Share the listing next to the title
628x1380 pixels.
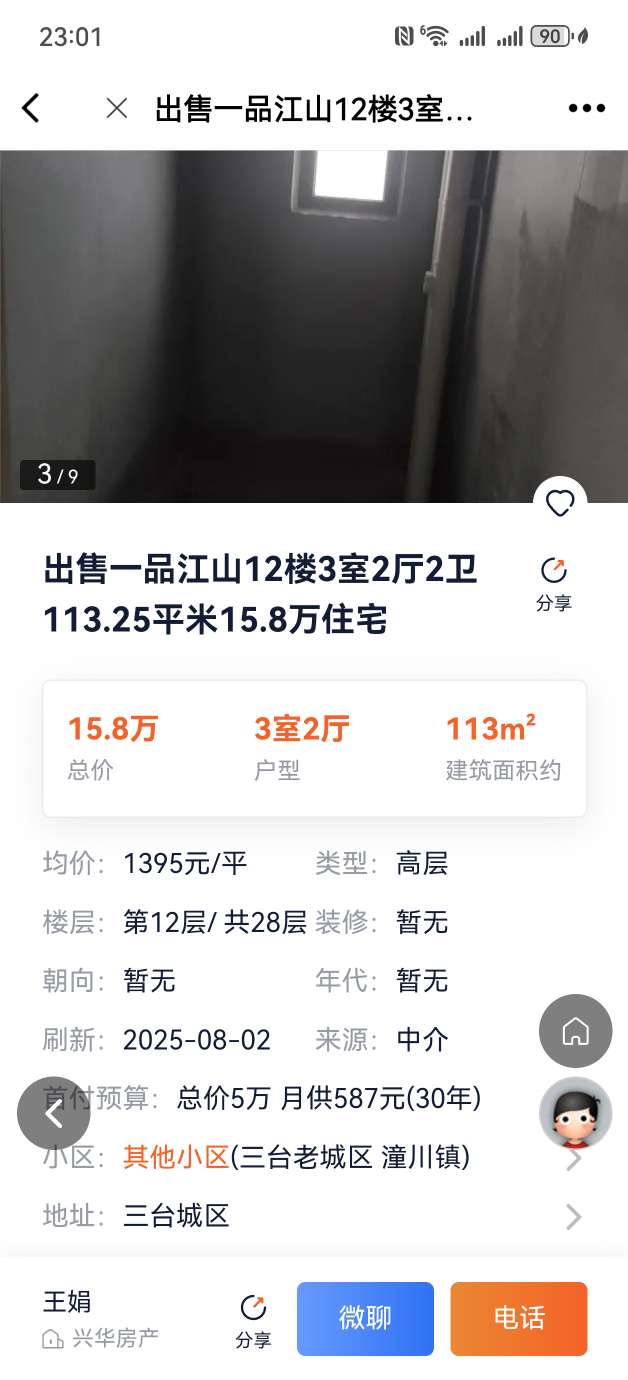[553, 584]
